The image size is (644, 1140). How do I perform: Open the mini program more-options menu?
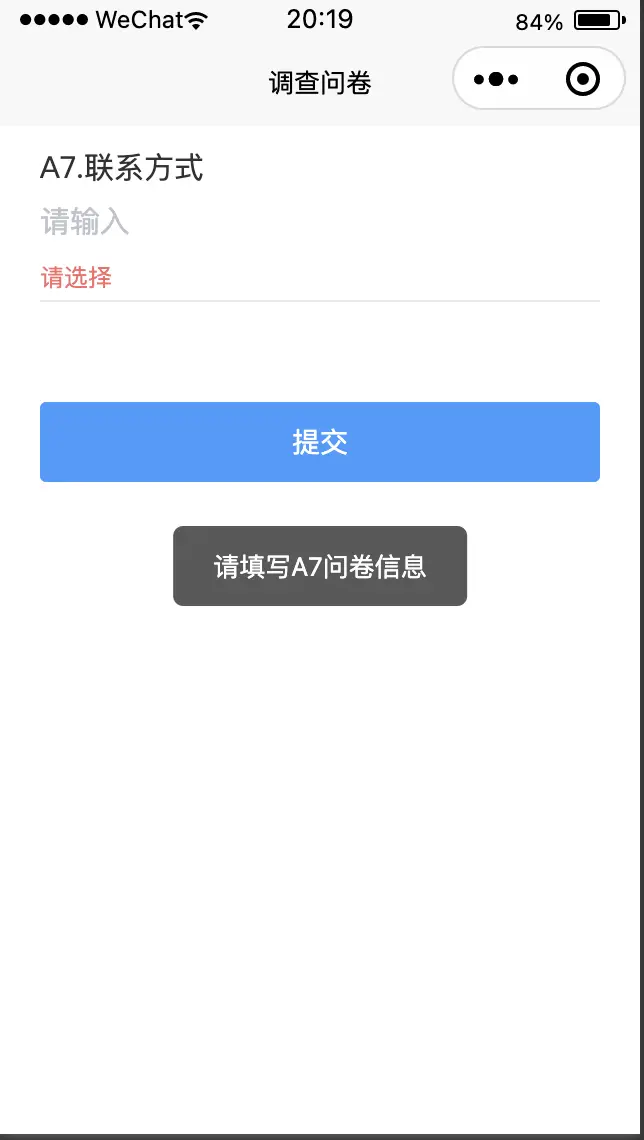pyautogui.click(x=496, y=79)
